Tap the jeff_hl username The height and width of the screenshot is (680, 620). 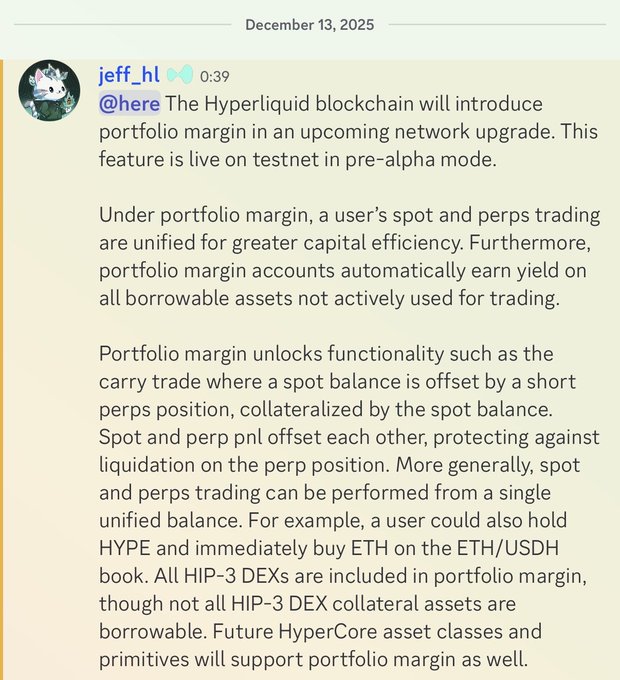pos(129,75)
